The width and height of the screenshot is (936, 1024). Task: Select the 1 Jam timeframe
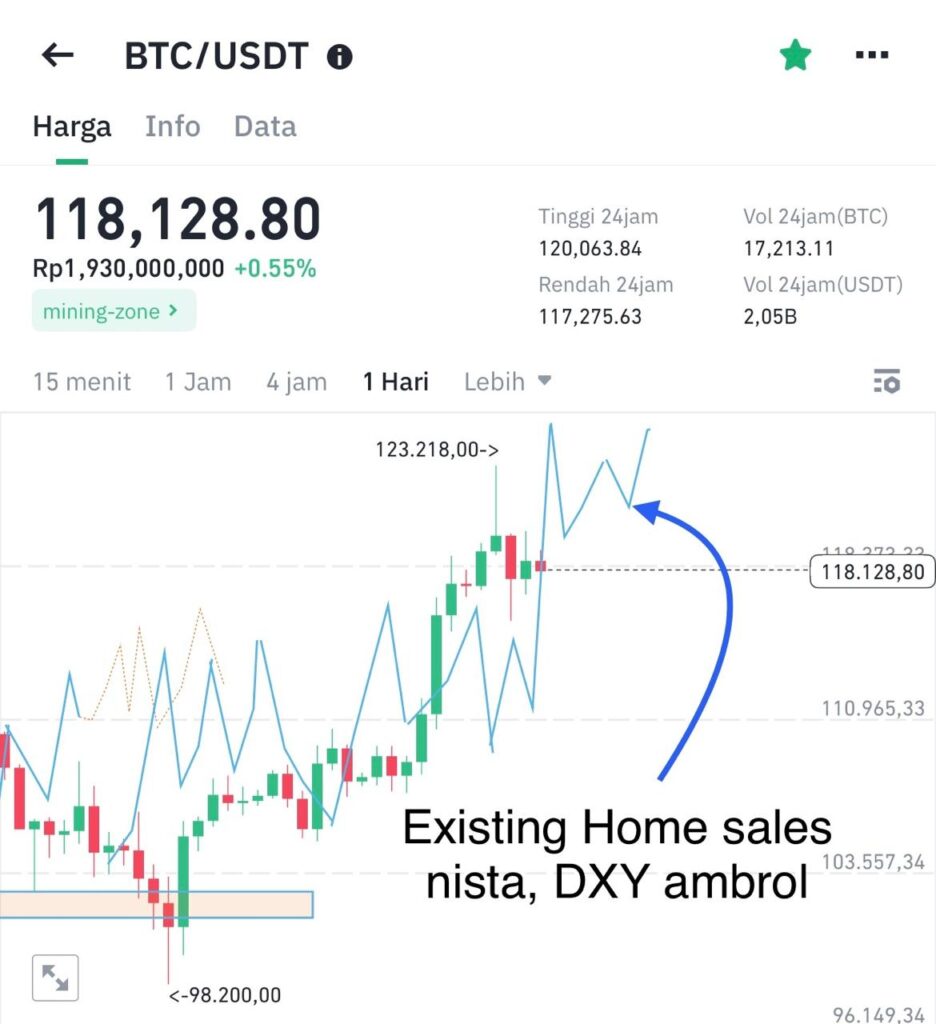(198, 382)
